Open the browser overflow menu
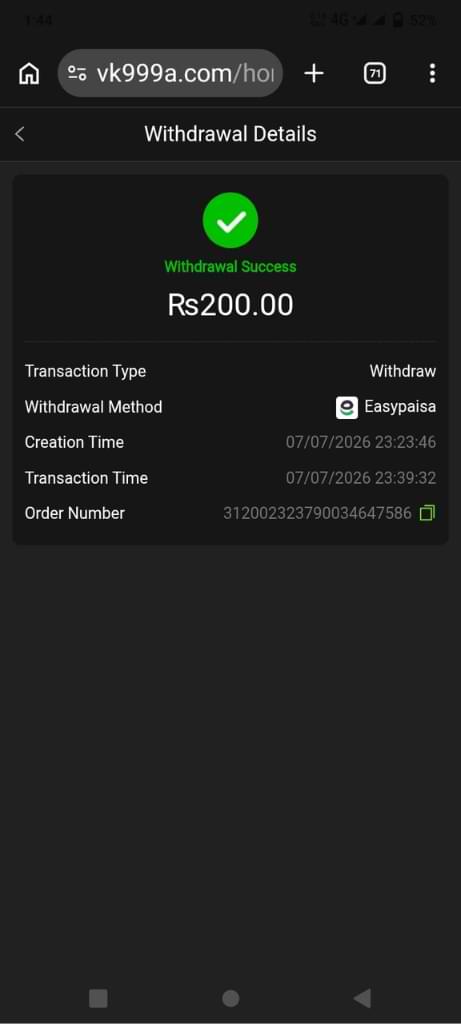The image size is (461, 1024). point(432,73)
